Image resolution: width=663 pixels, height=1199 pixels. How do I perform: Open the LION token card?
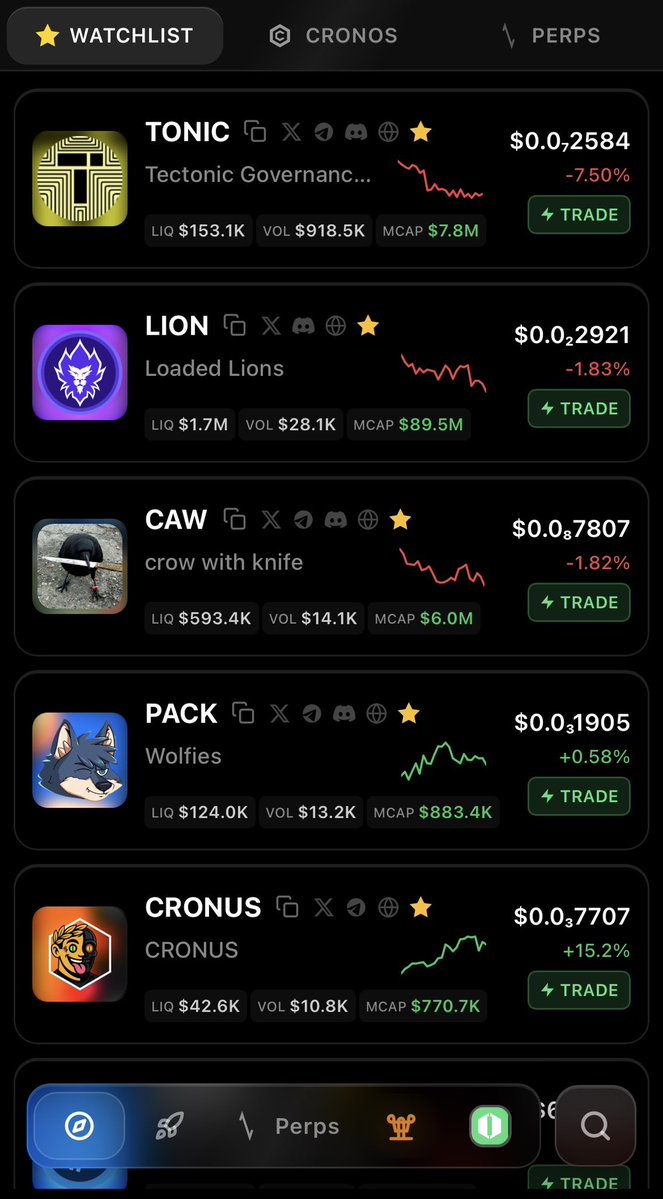[x=215, y=368]
